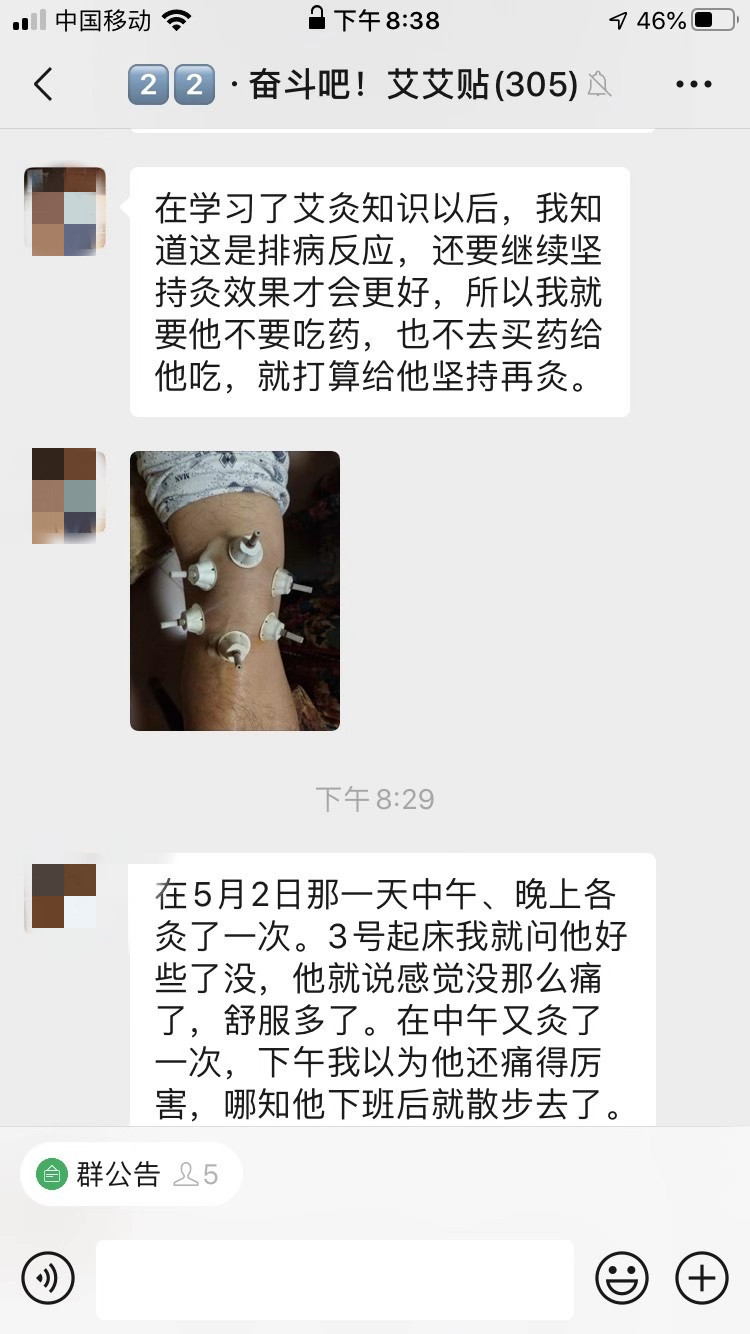750x1334 pixels.
Task: View avatar profile of the 排病反应 message sender
Action: [65, 211]
